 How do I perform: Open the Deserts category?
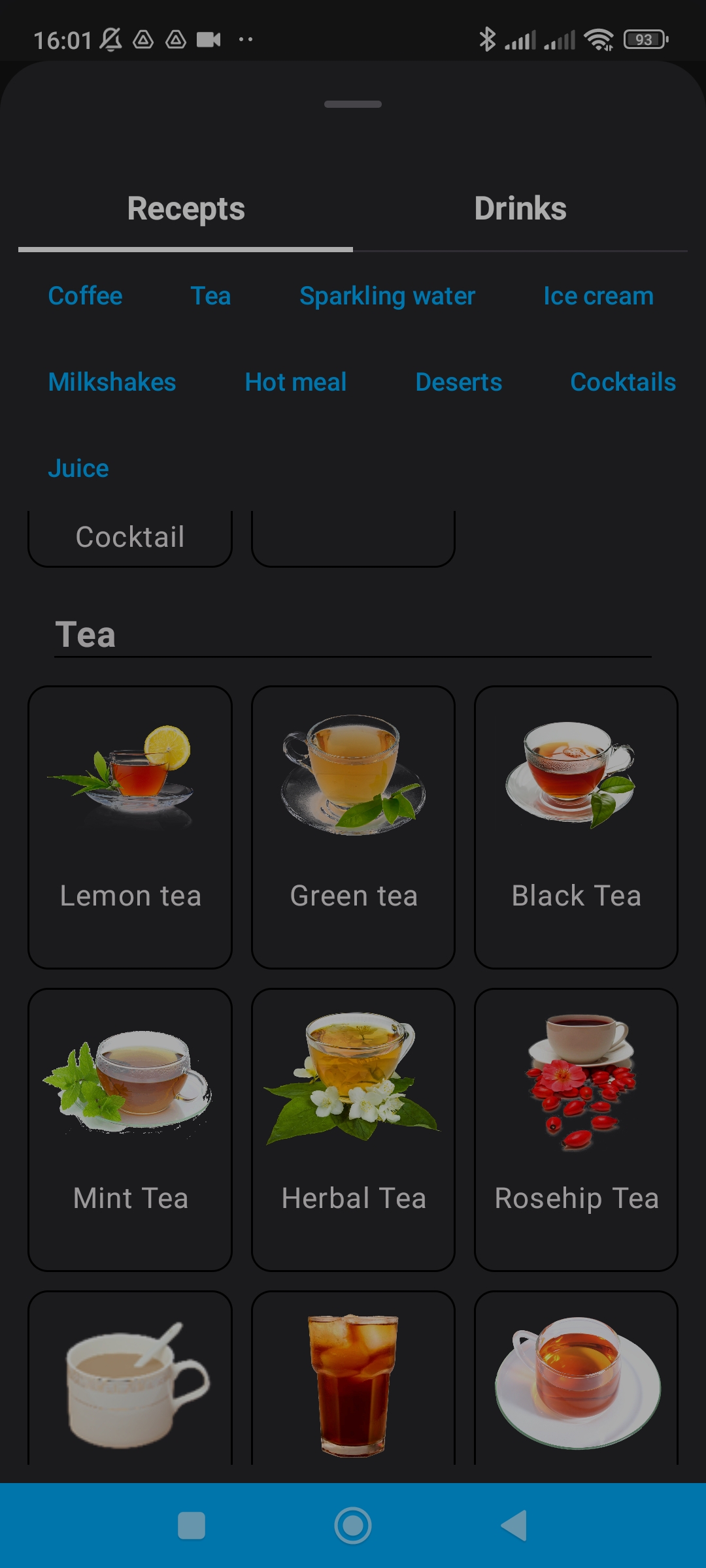point(458,382)
